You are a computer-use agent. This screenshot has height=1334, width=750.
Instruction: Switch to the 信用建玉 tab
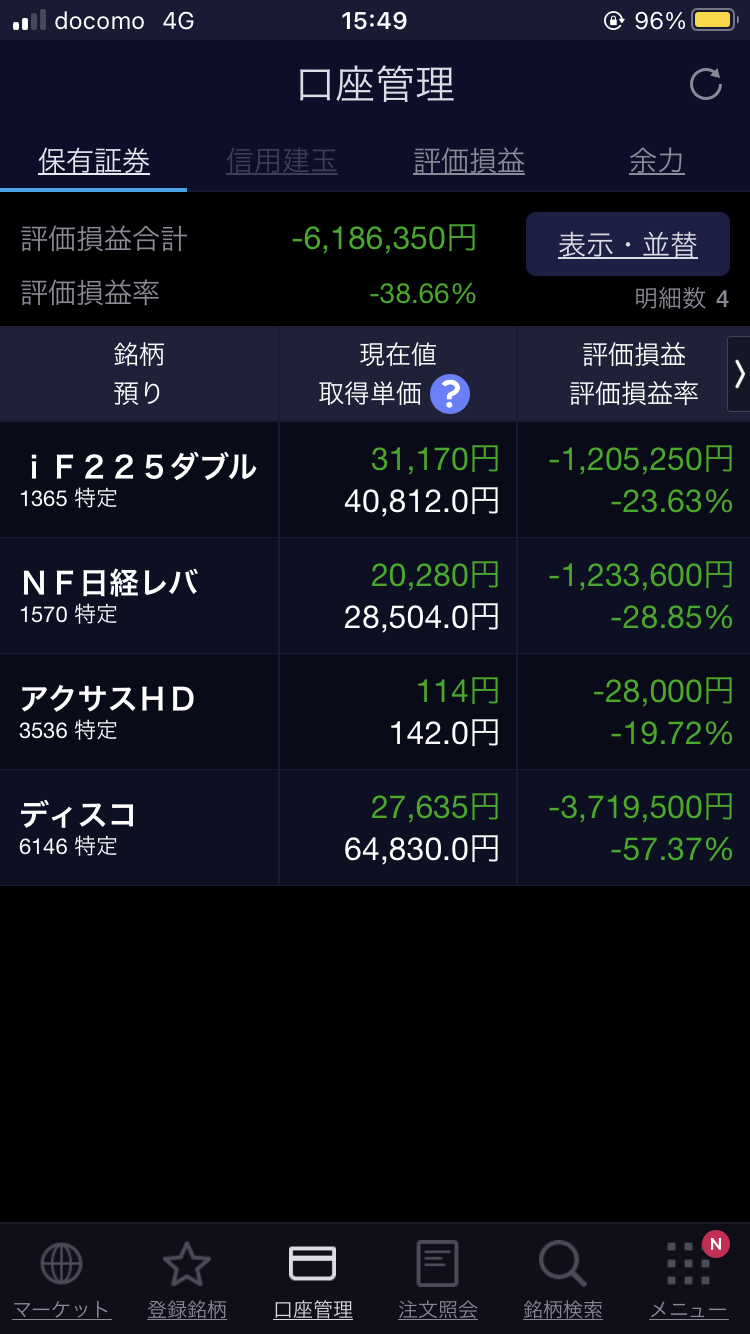click(281, 161)
